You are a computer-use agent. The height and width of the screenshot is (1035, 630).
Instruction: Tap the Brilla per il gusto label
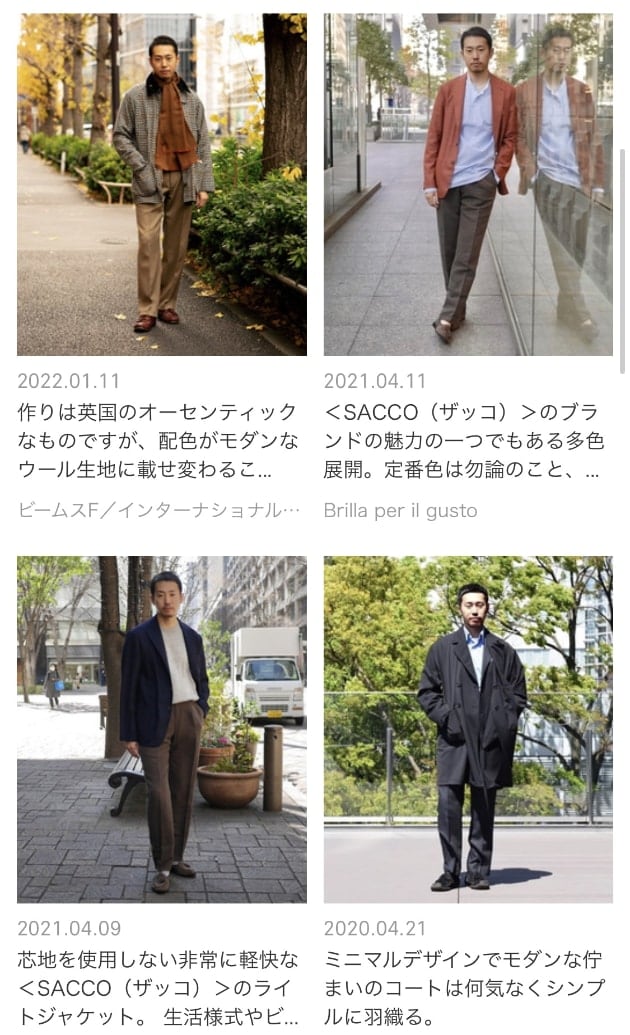tap(401, 510)
